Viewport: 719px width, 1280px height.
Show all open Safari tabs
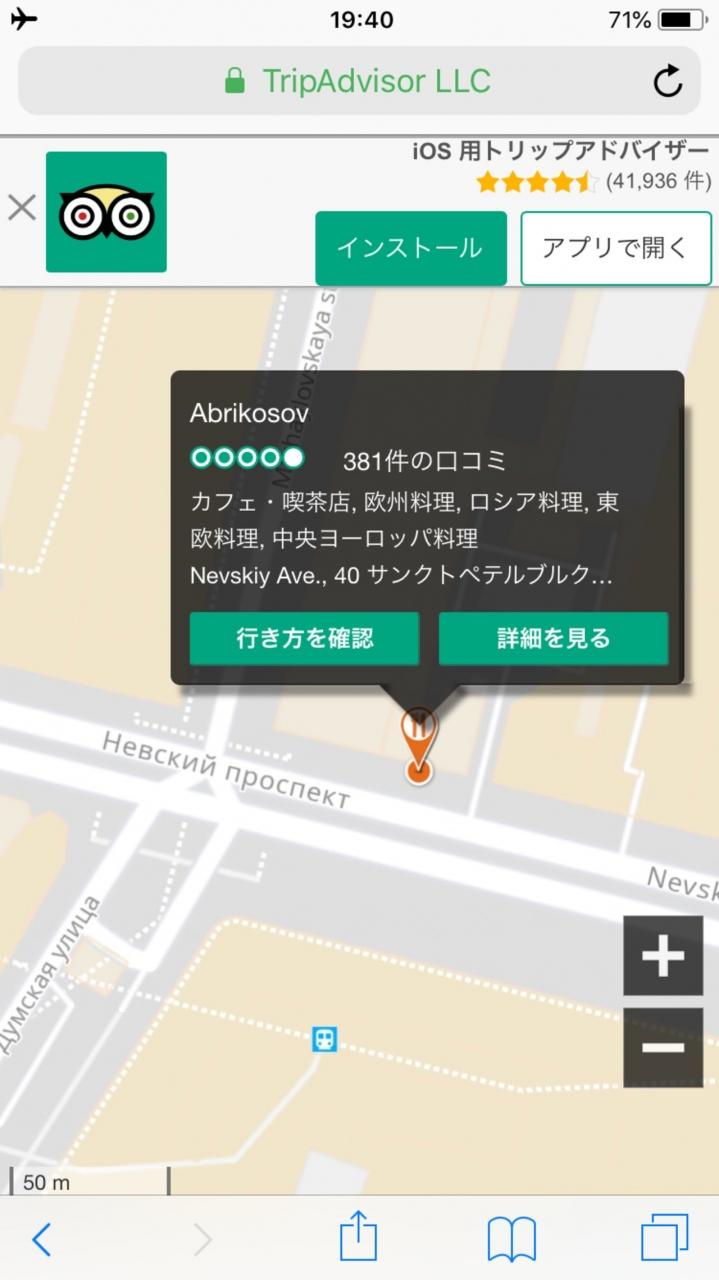tap(664, 1240)
